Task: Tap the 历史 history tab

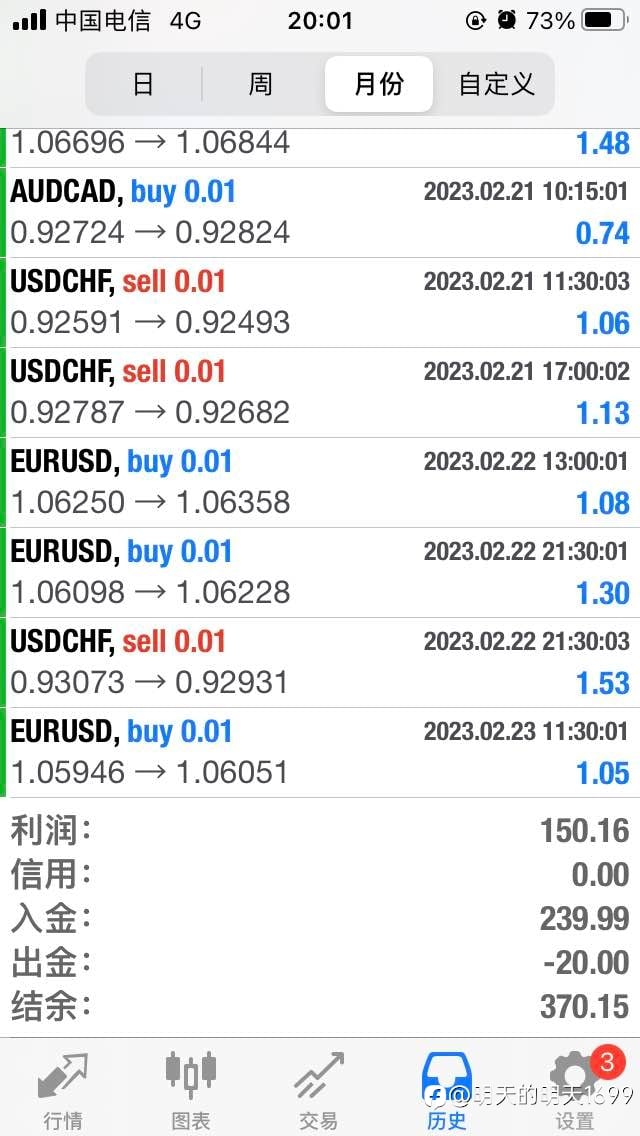Action: click(x=446, y=1089)
